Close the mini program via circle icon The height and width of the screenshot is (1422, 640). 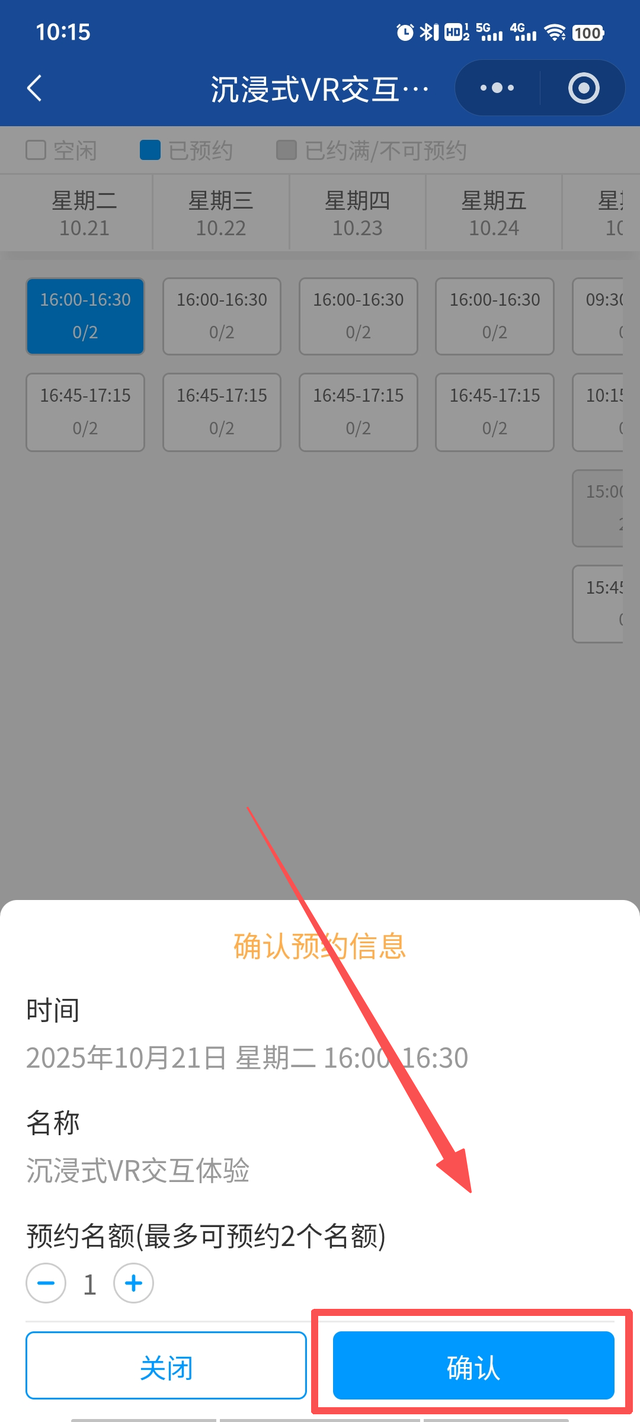(583, 88)
